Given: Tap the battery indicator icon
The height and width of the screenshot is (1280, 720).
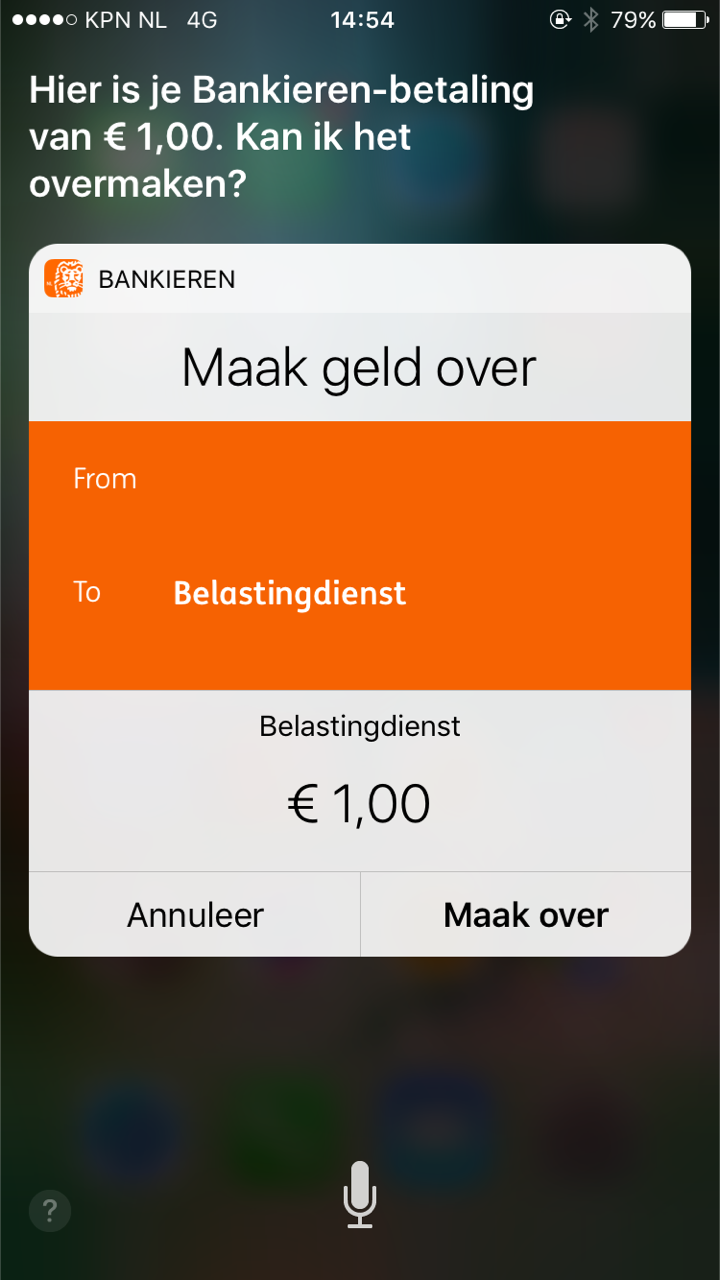Looking at the screenshot, I should click(x=681, y=18).
